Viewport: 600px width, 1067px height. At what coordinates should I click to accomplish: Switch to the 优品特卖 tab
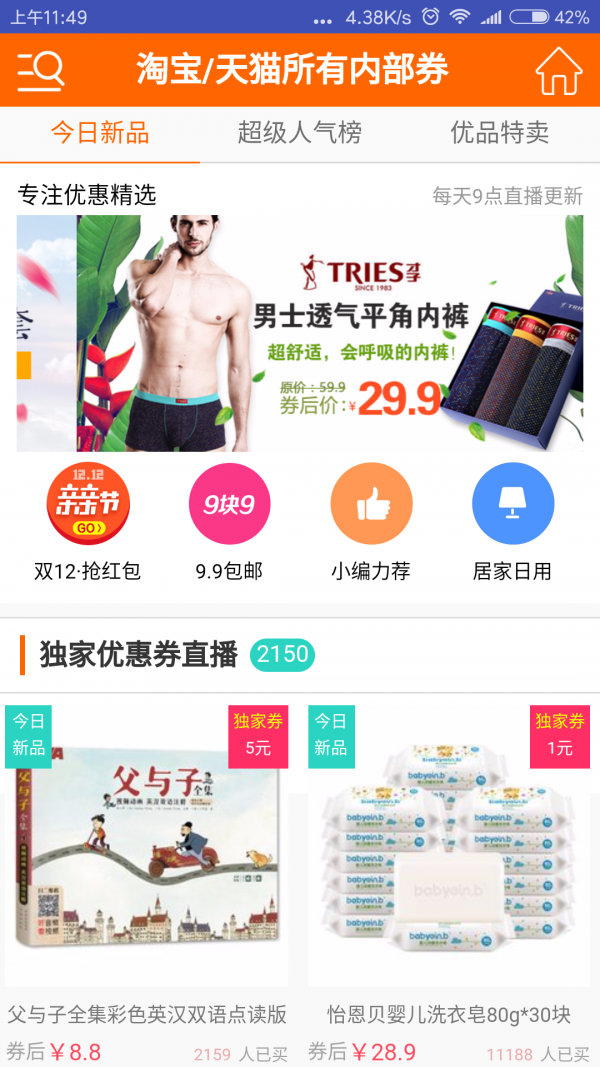tap(499, 133)
